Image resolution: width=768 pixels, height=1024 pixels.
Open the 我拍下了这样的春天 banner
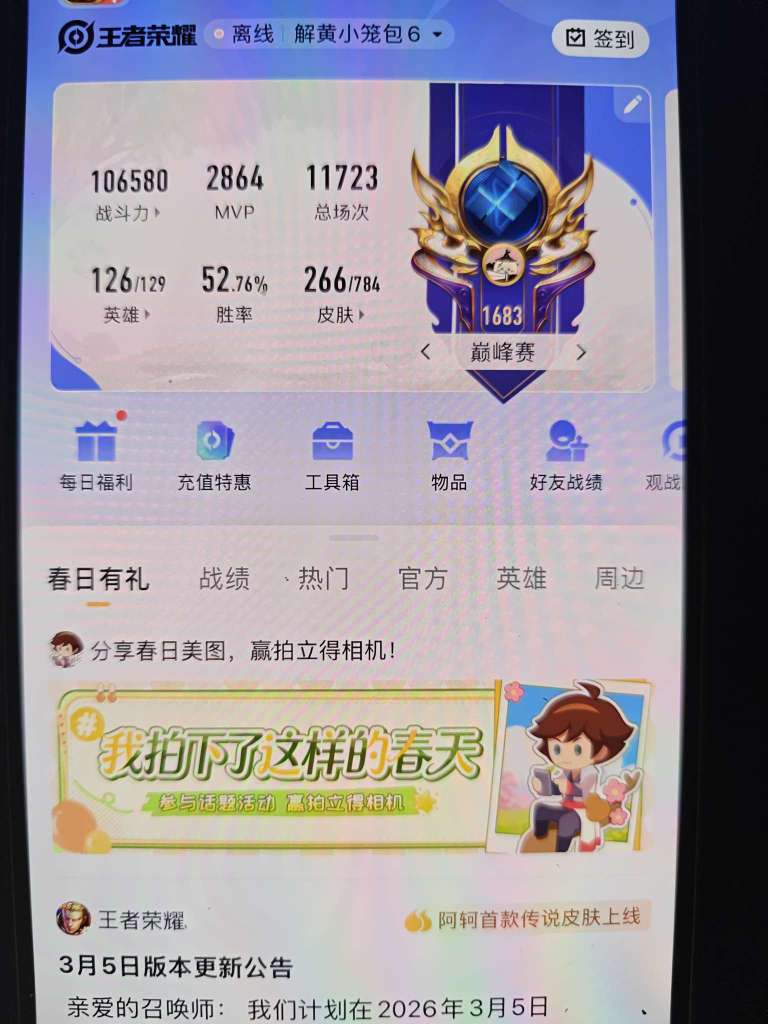(x=350, y=765)
